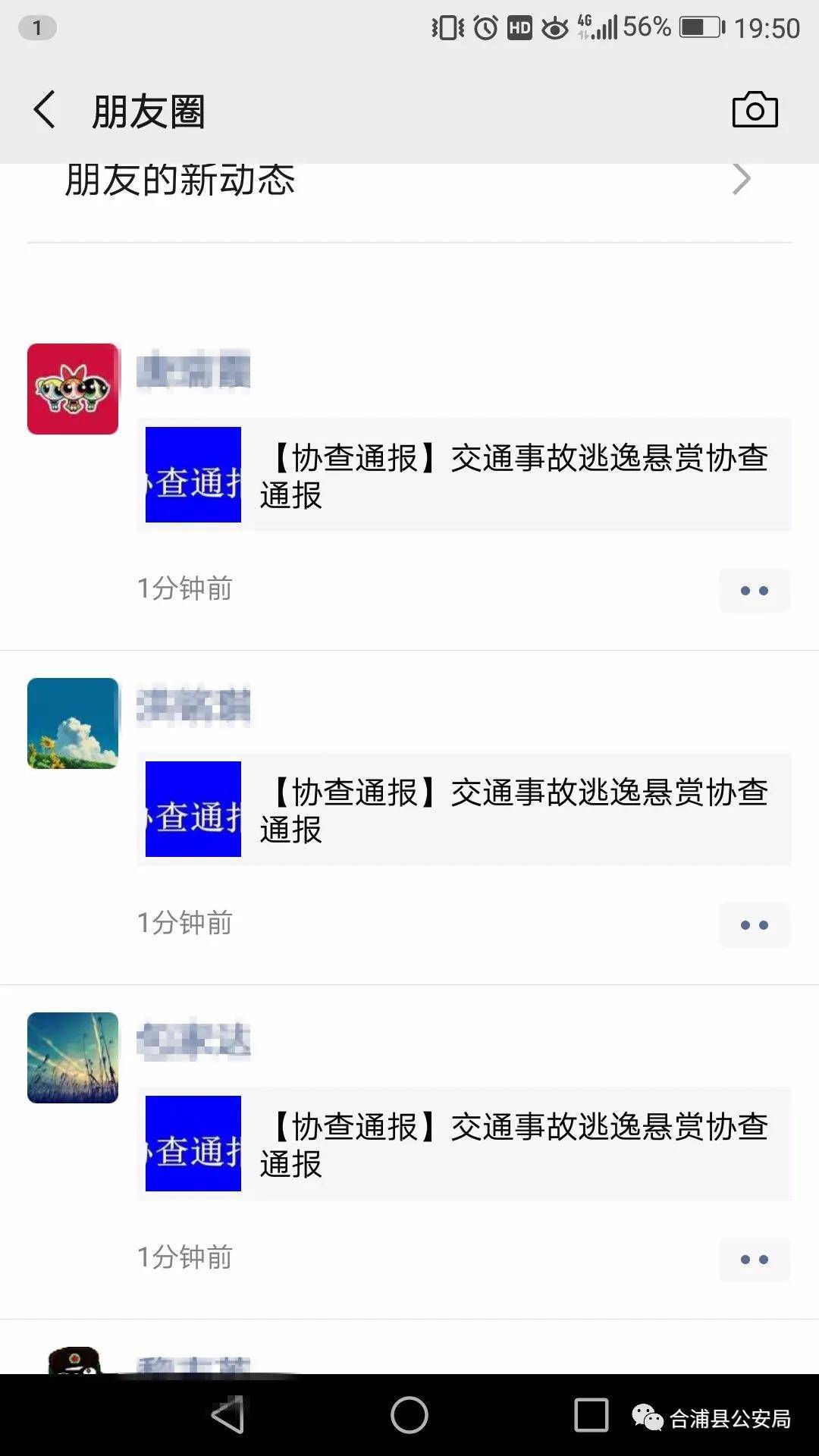Open 协查通报 link shared by Powerpuff Girls avatar

click(x=463, y=475)
